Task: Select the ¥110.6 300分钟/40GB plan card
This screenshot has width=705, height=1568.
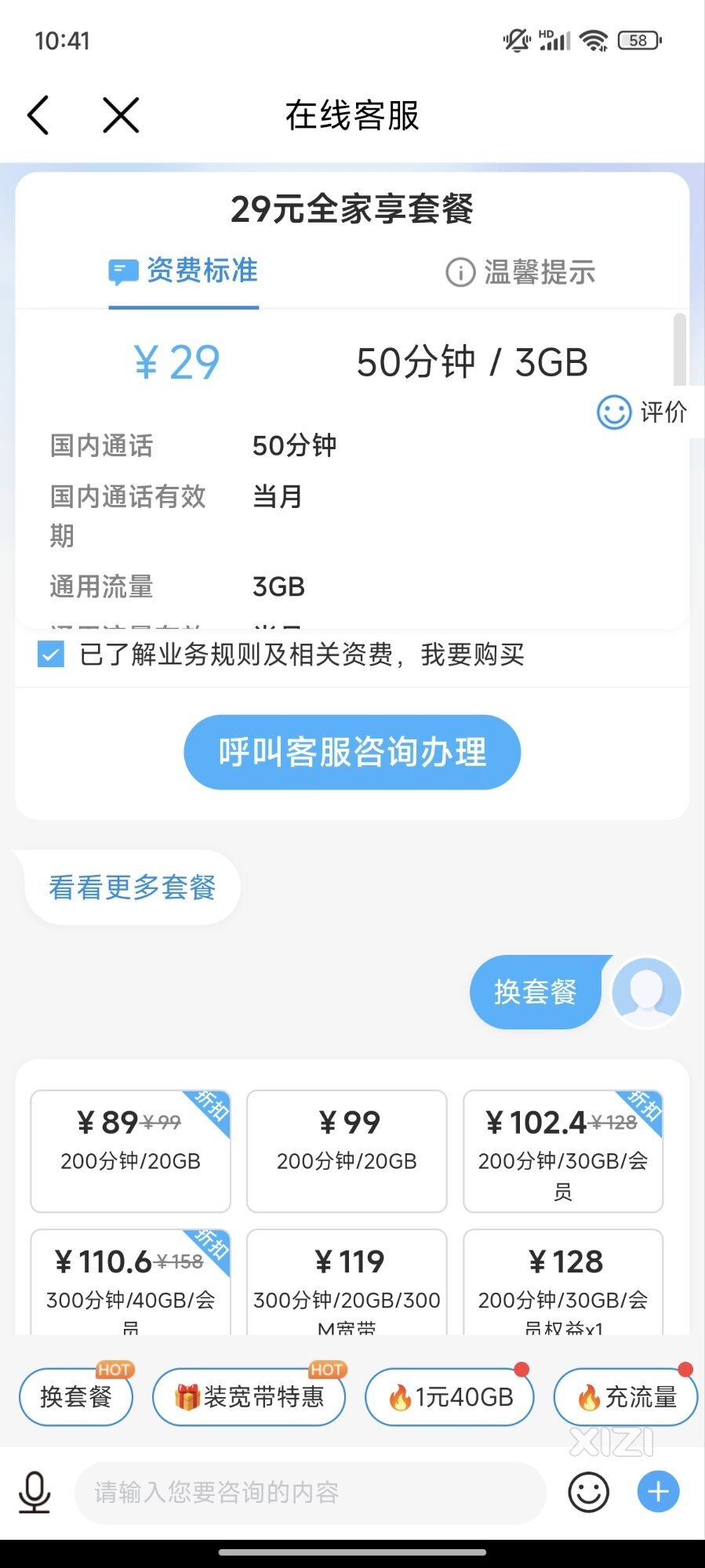Action: [130, 1282]
